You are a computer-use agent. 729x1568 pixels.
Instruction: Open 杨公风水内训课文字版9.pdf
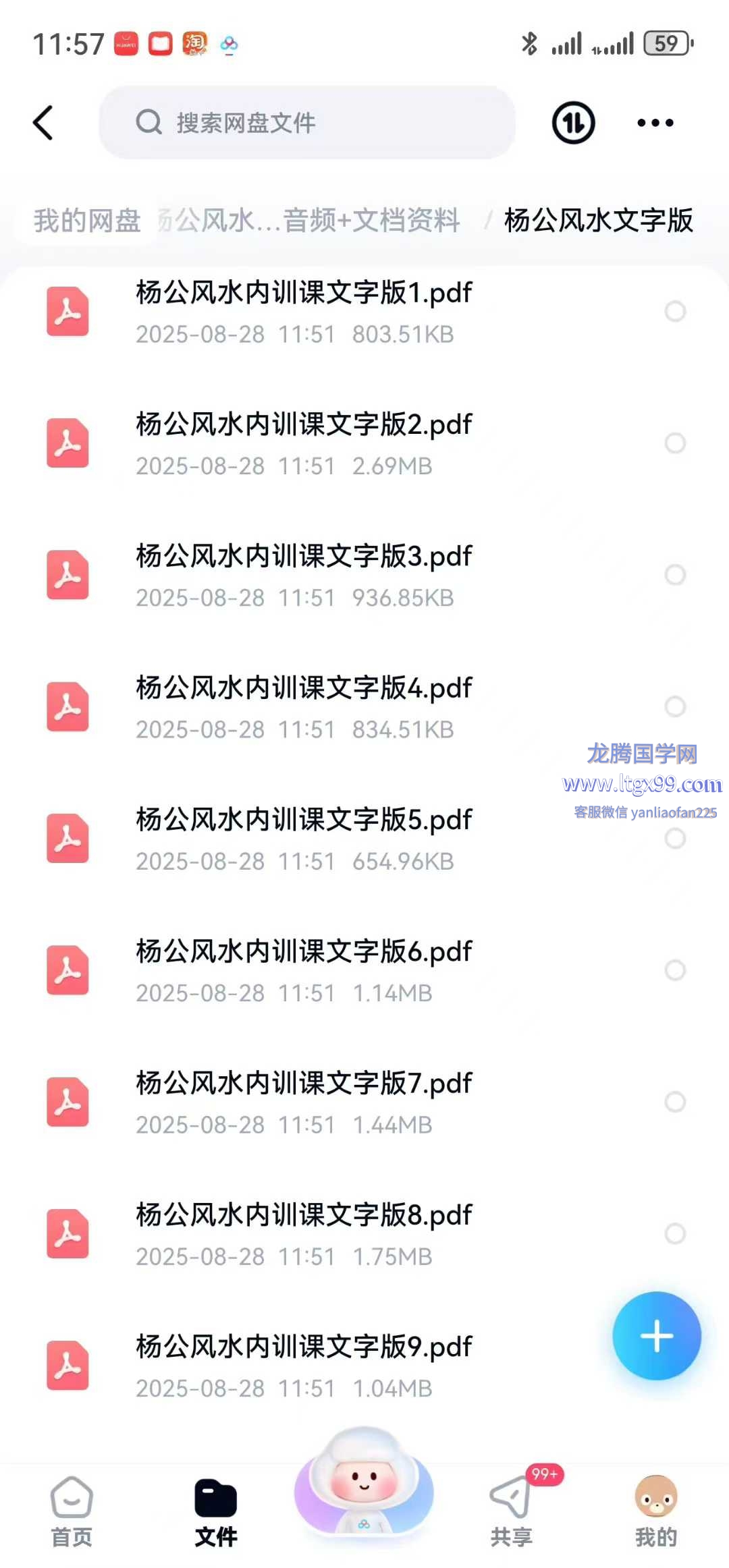pyautogui.click(x=304, y=1365)
